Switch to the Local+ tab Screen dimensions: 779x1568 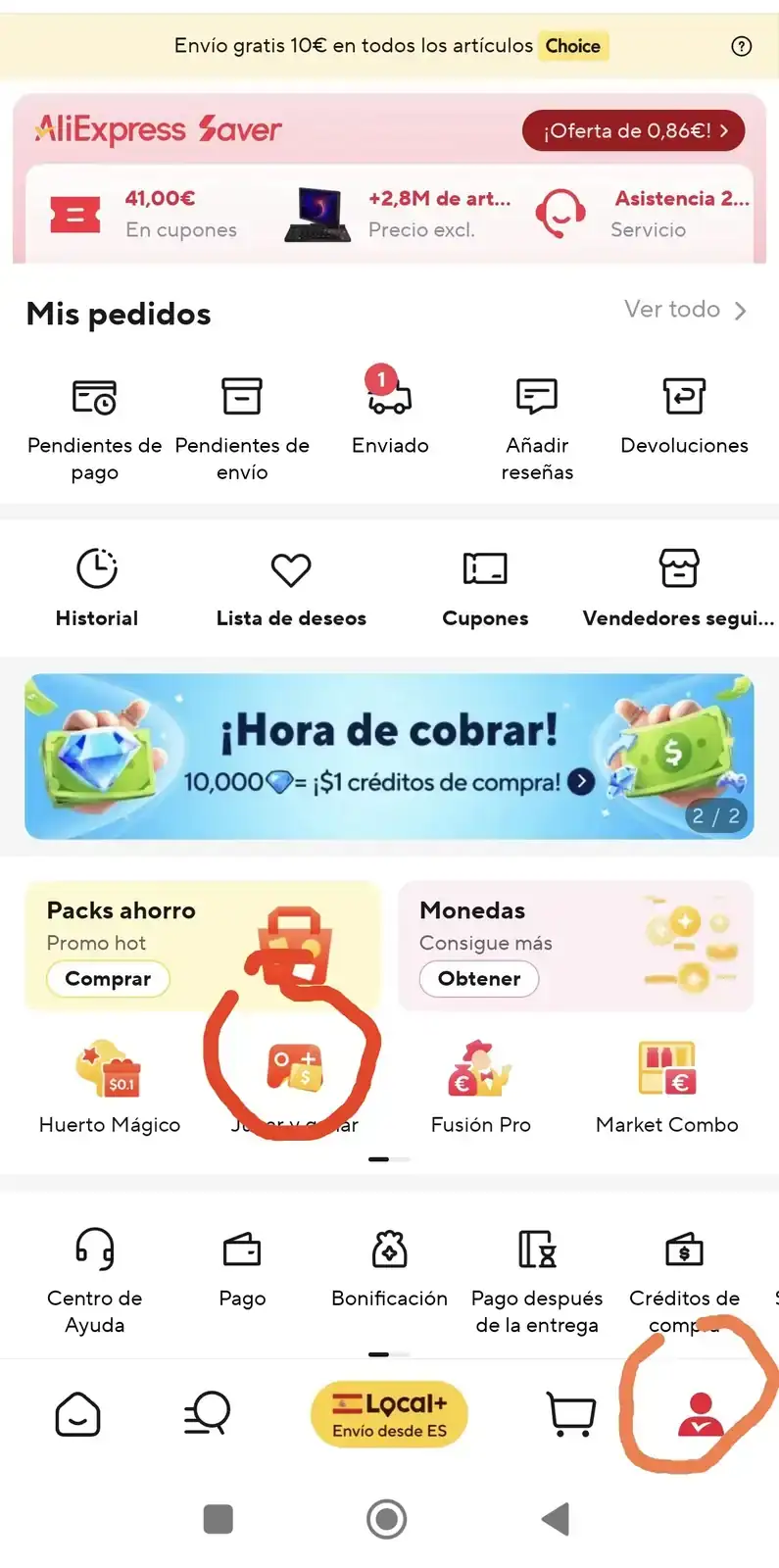[389, 1414]
